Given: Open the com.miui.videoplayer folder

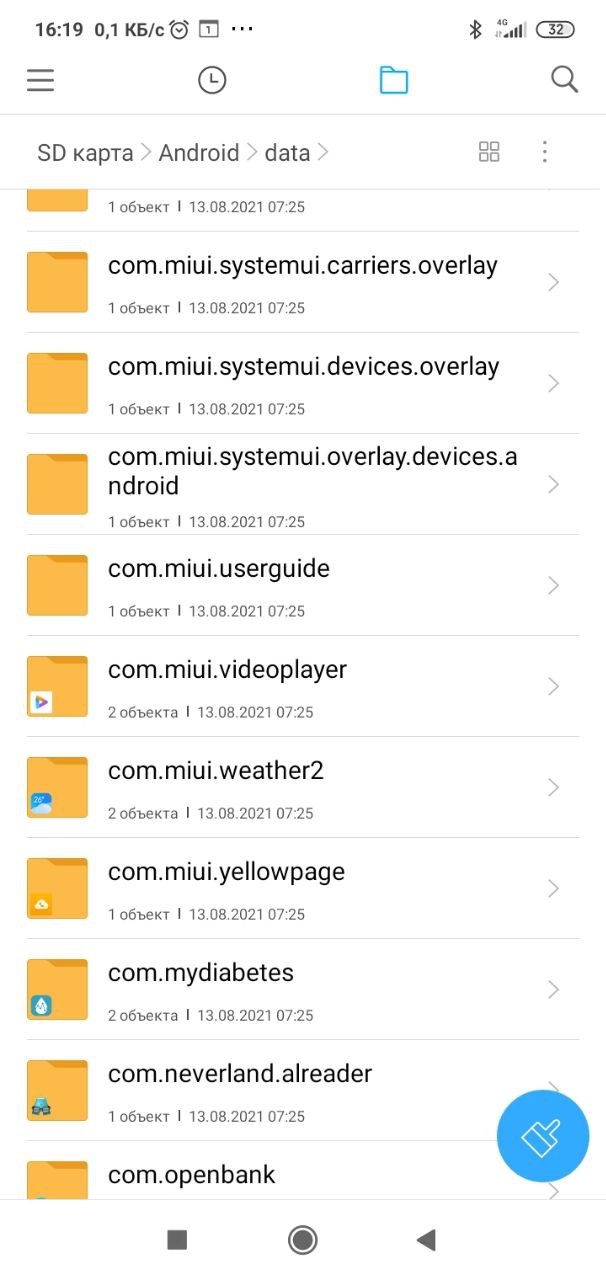Looking at the screenshot, I should pos(303,686).
